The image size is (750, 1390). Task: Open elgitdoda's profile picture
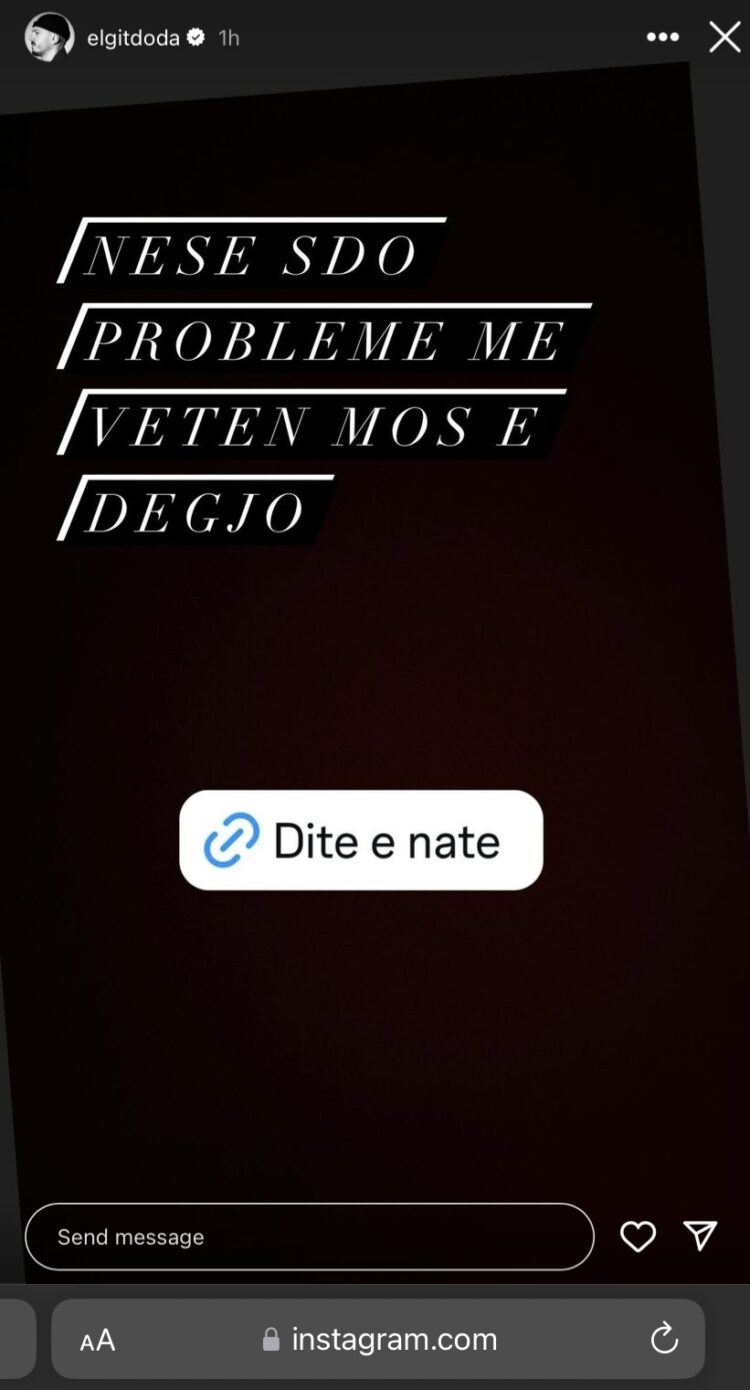(49, 38)
